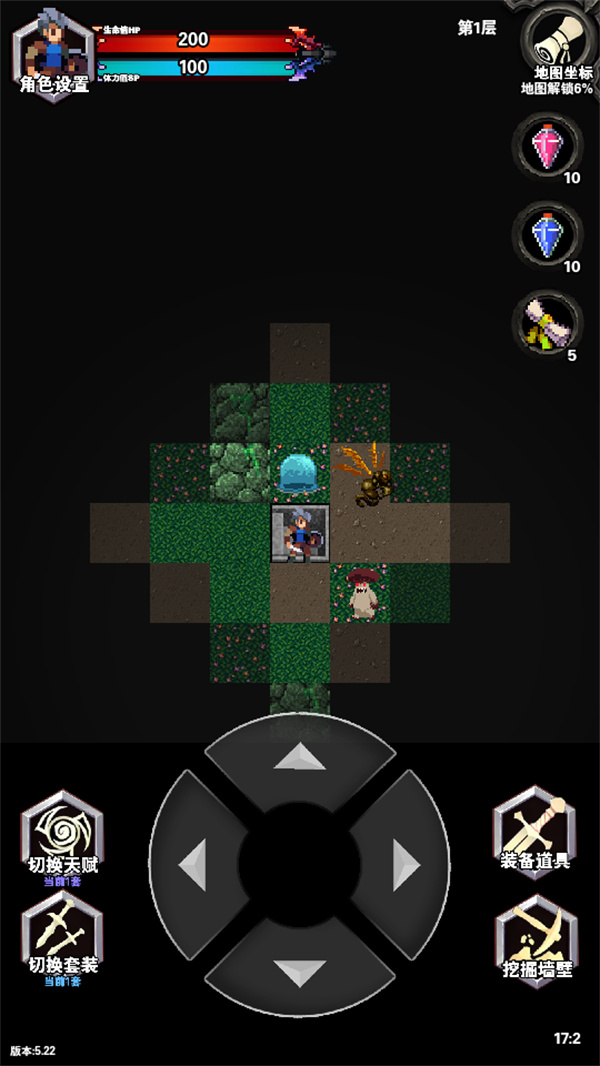The height and width of the screenshot is (1066, 600).
Task: Use the red health potion
Action: click(546, 146)
